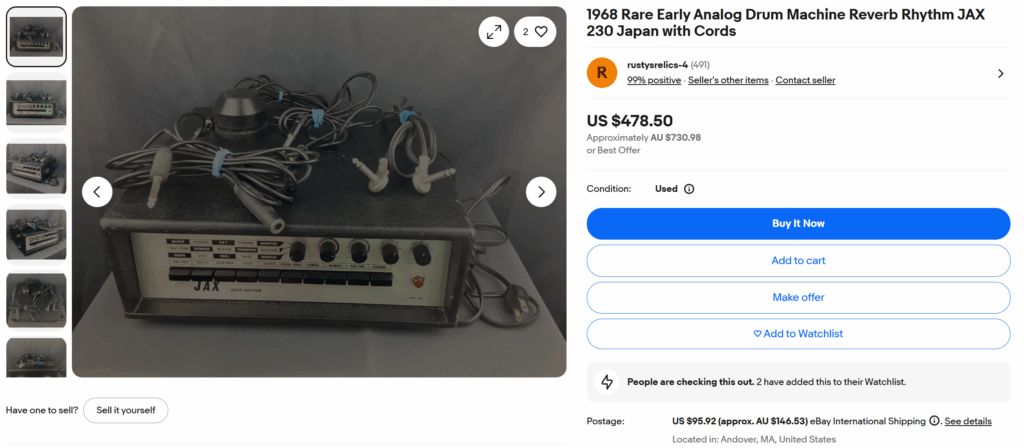The width and height of the screenshot is (1024, 448).
Task: View Seller's other items
Action: 728,80
